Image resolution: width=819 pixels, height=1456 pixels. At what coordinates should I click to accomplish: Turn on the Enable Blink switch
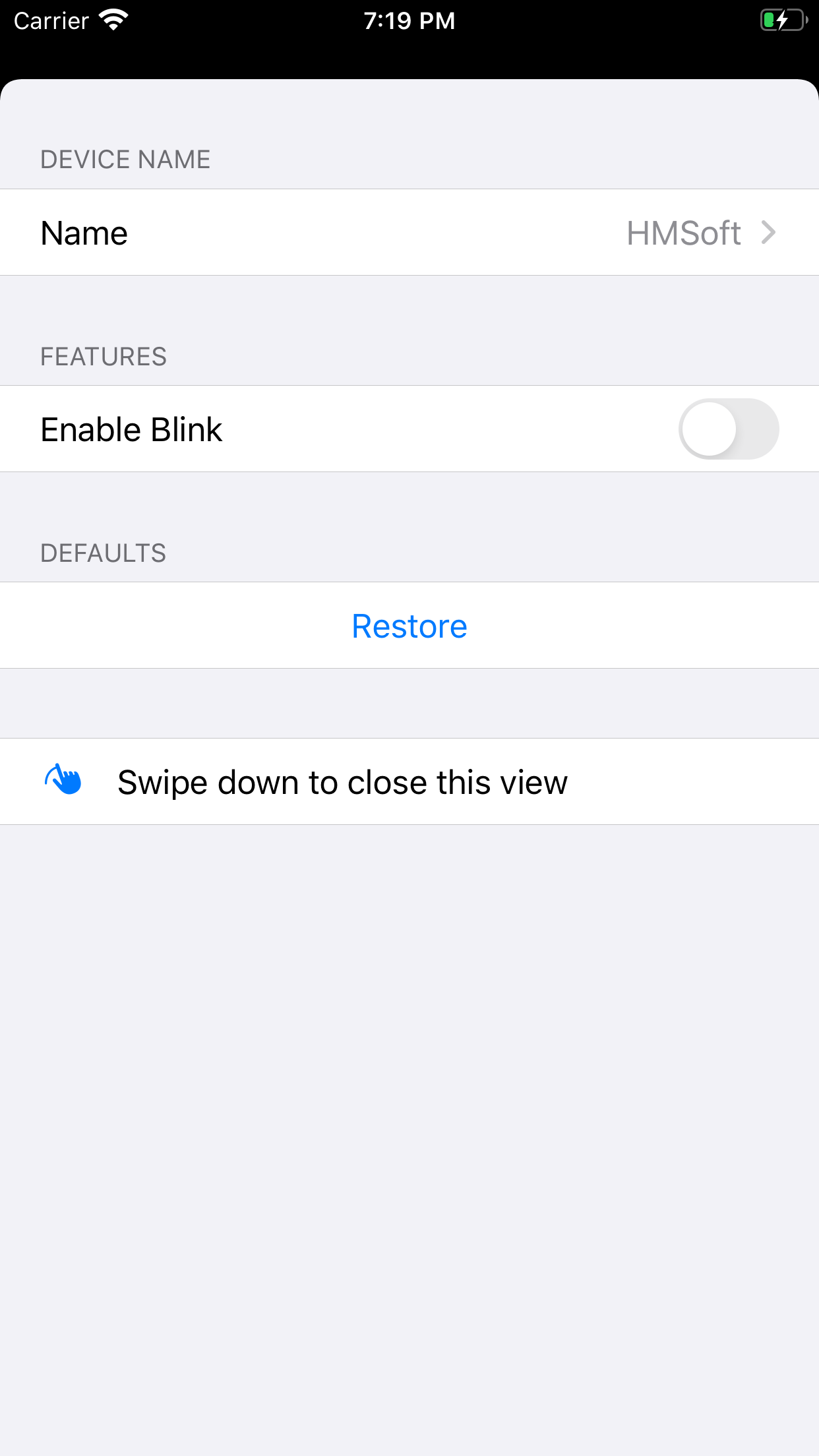tap(728, 429)
